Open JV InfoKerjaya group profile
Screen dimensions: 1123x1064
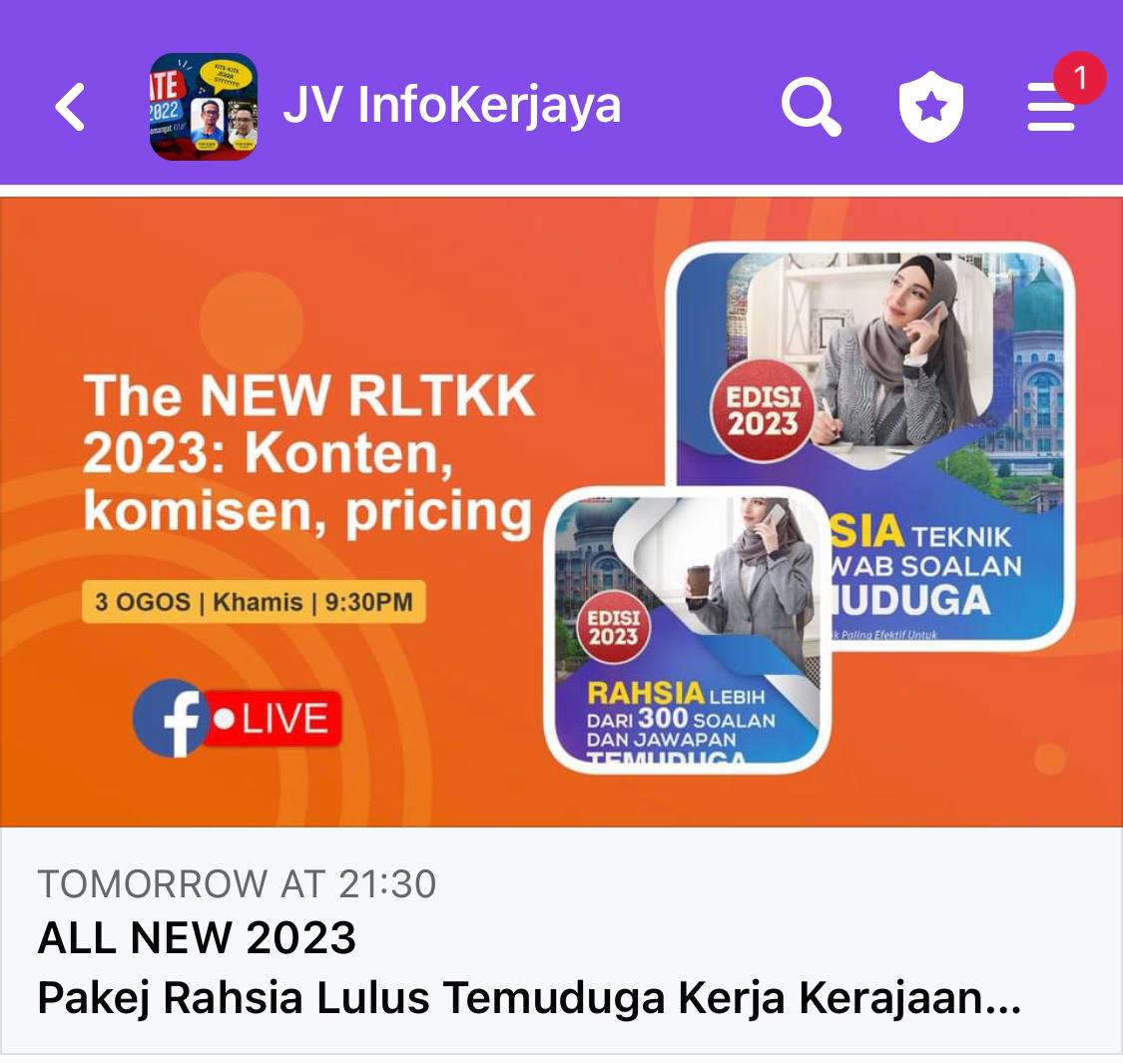click(204, 107)
